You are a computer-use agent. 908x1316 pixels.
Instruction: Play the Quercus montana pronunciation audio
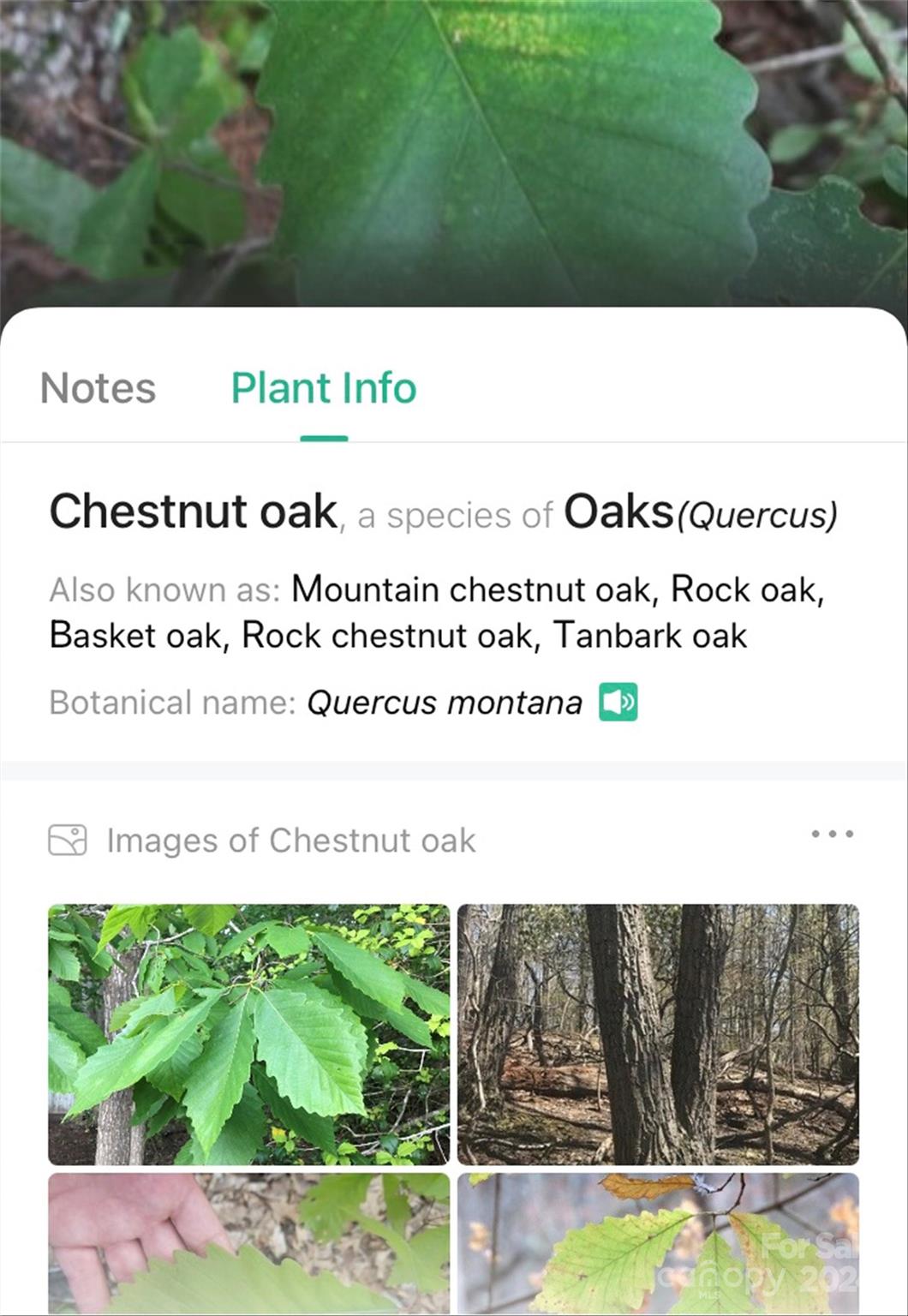pos(618,703)
